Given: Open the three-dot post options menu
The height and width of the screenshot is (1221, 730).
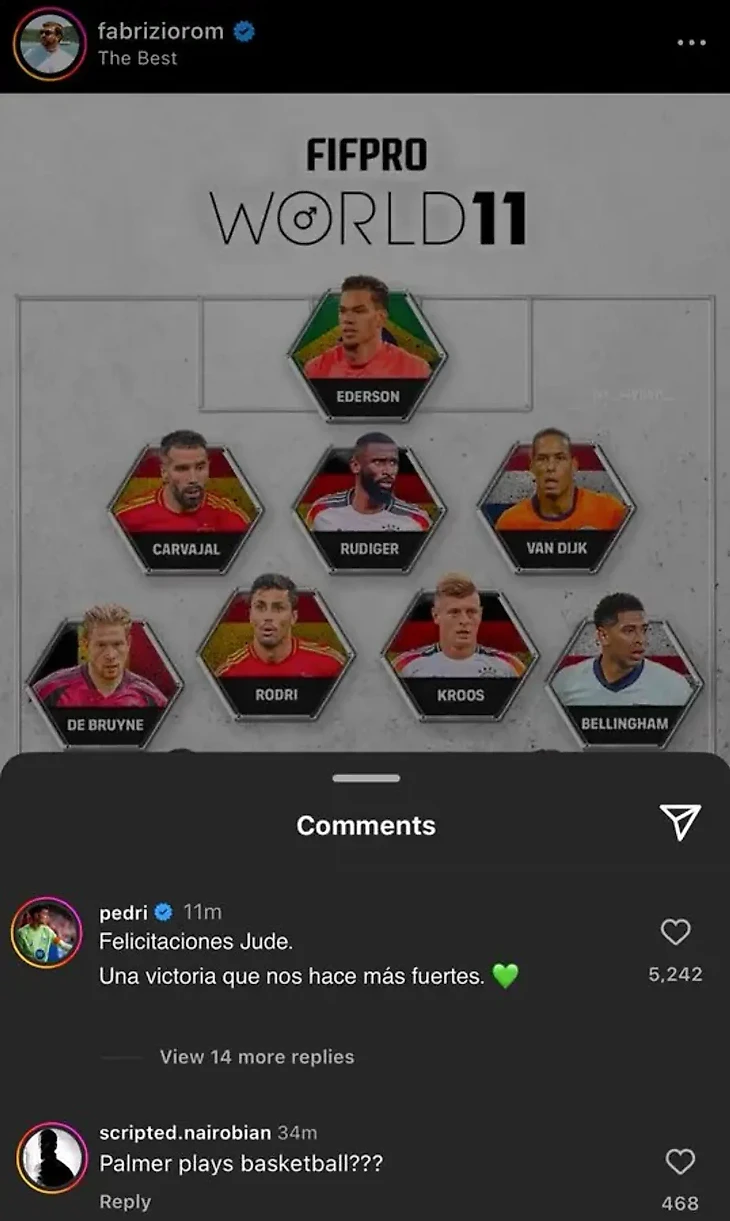Looking at the screenshot, I should coord(691,43).
